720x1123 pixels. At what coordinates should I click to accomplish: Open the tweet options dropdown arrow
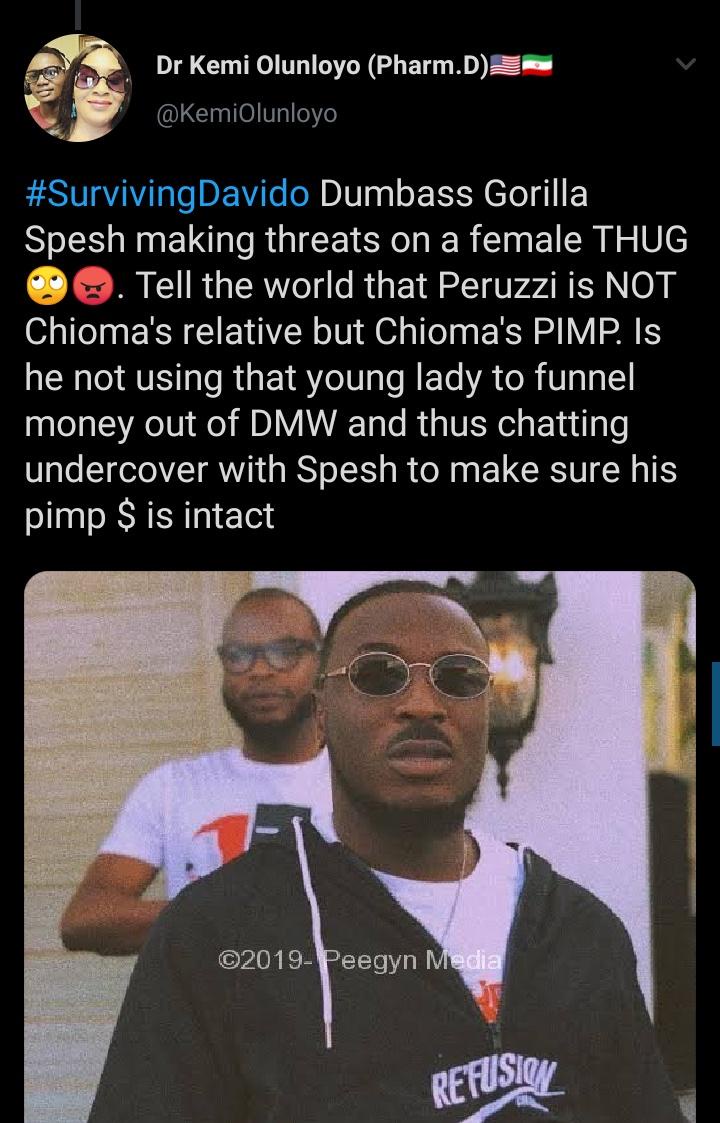point(684,65)
